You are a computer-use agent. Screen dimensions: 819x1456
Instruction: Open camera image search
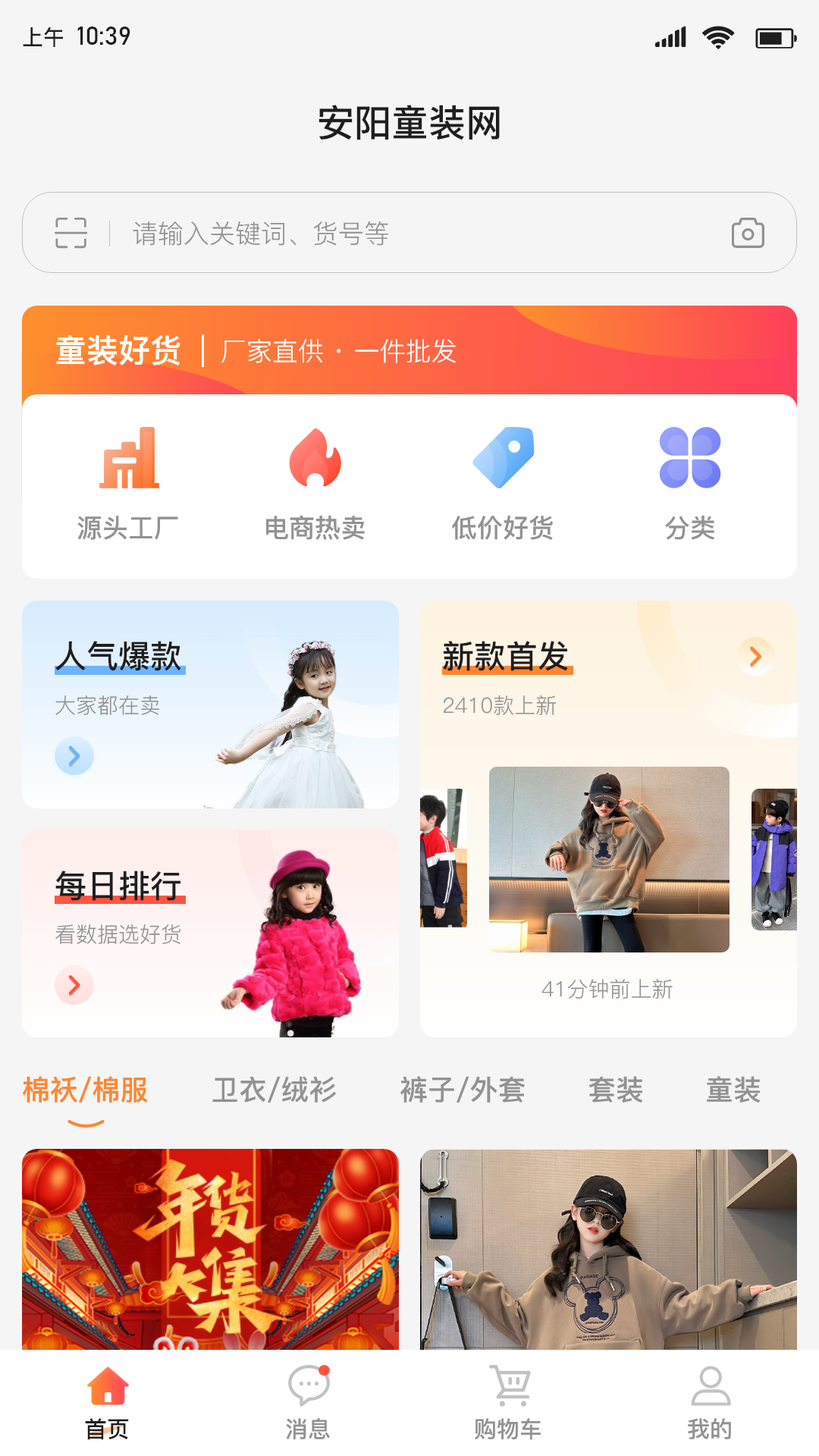pos(747,233)
